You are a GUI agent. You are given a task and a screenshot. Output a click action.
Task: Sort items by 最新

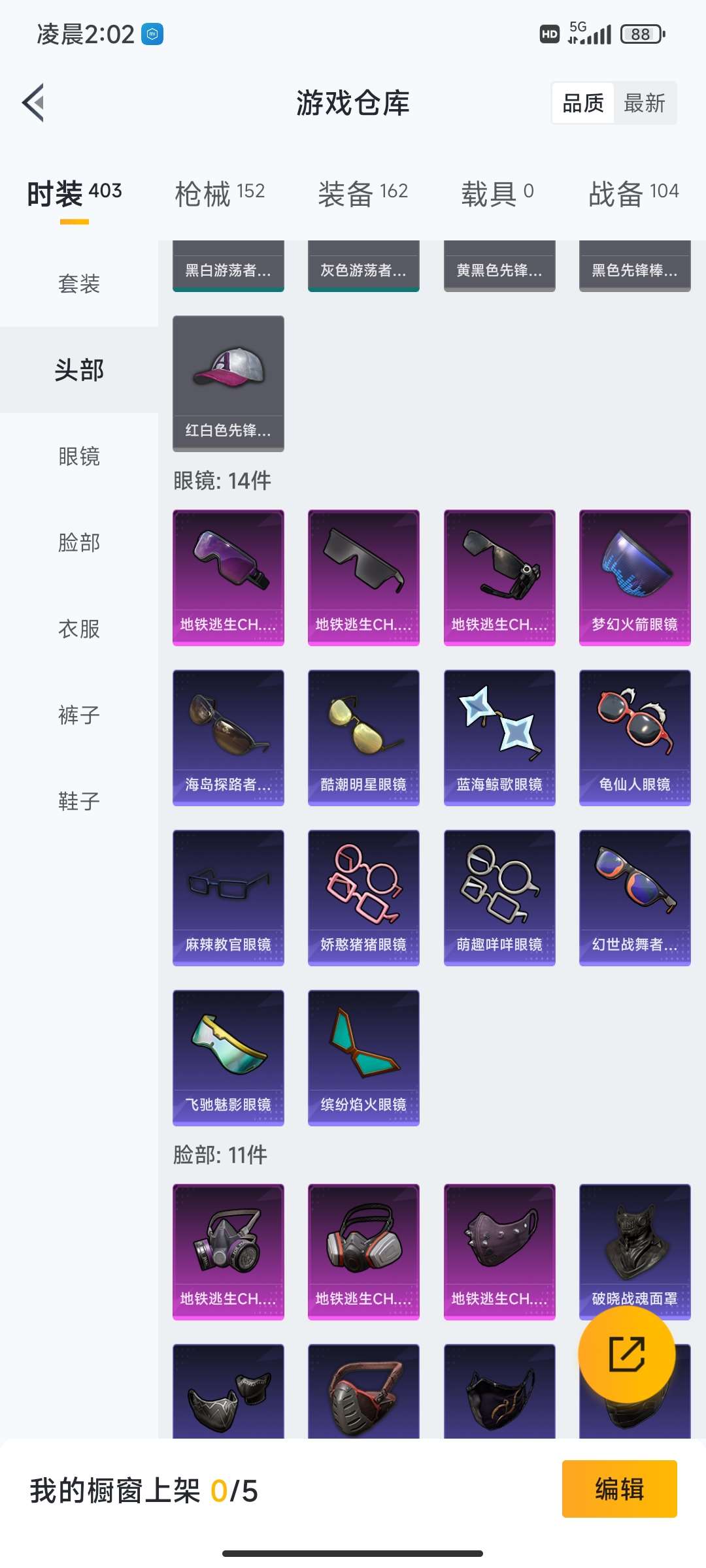pyautogui.click(x=644, y=103)
